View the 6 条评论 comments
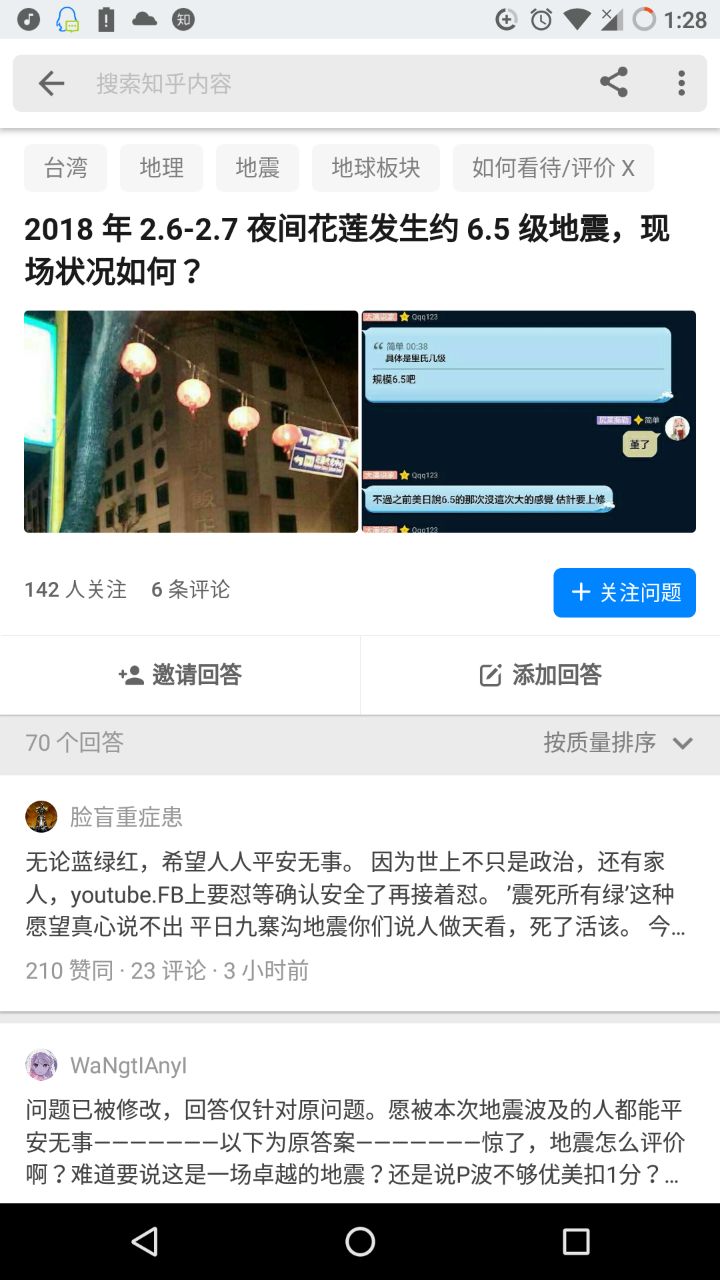720x1280 pixels. pos(190,590)
